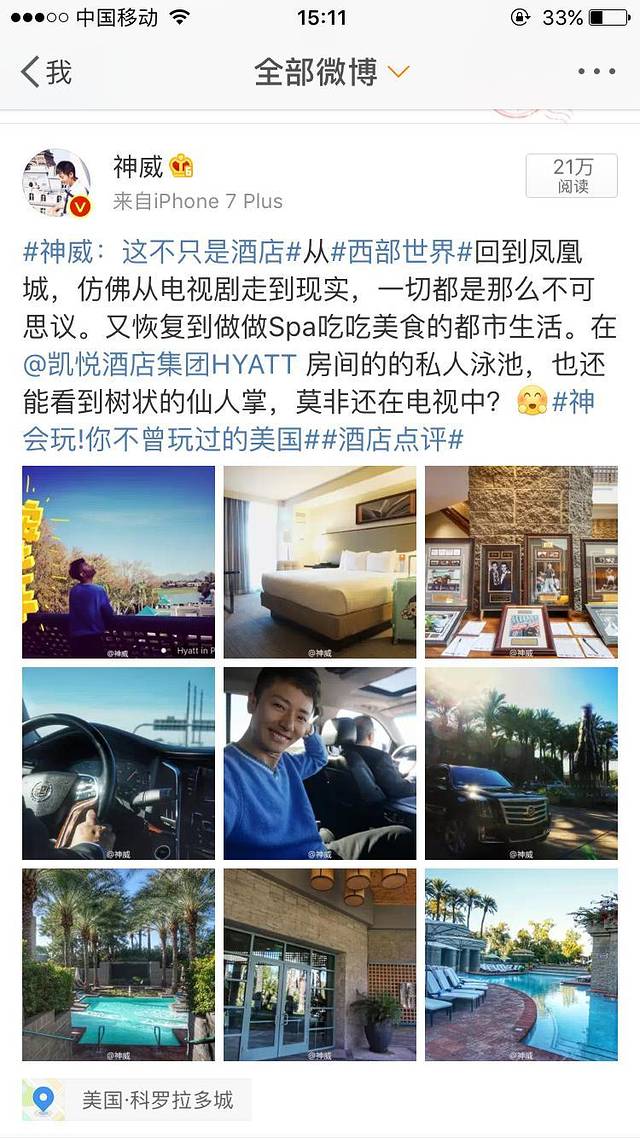Open the 全部微博 filter dropdown
Screen dimensions: 640x1138
[x=330, y=72]
